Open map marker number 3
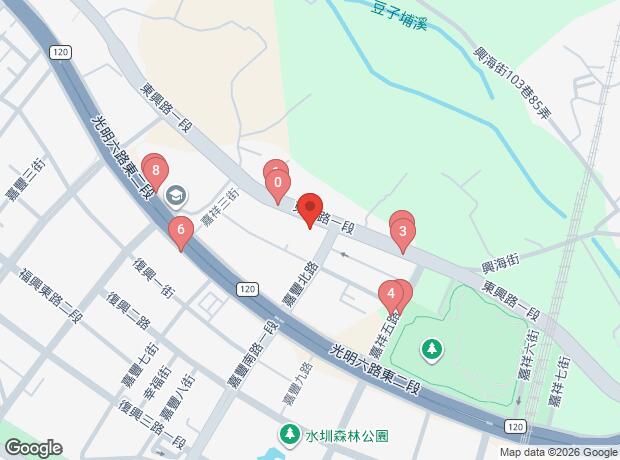 pos(403,236)
